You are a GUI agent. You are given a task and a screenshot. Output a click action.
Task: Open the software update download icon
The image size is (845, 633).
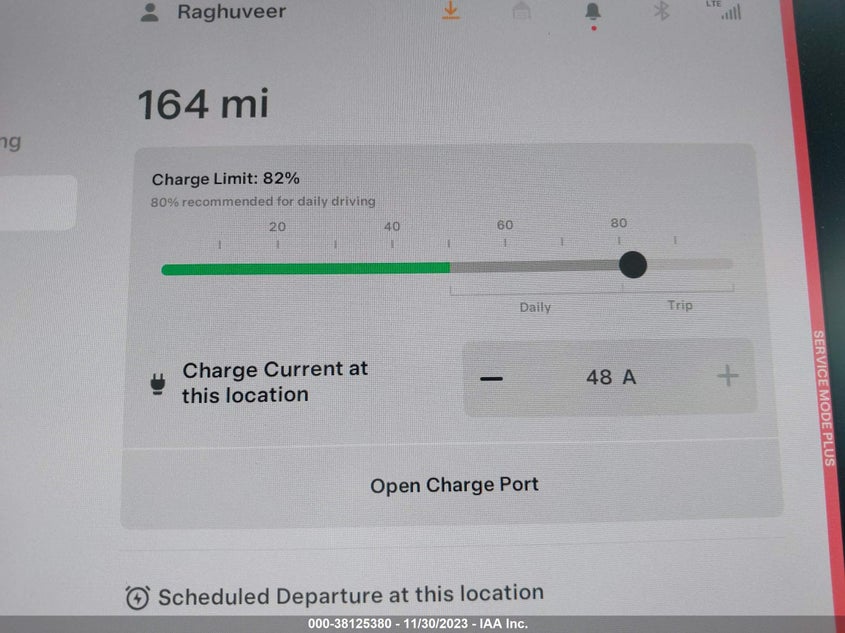451,11
